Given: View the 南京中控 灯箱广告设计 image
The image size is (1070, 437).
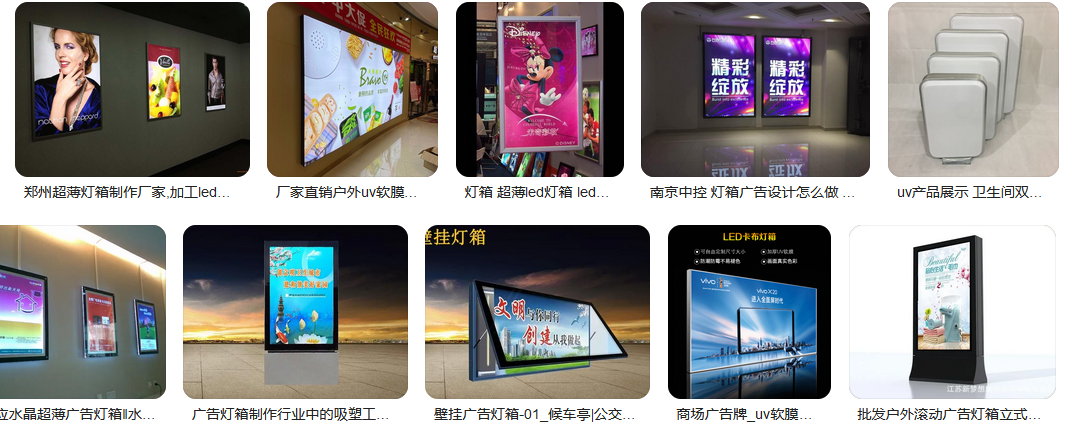Looking at the screenshot, I should tap(755, 90).
